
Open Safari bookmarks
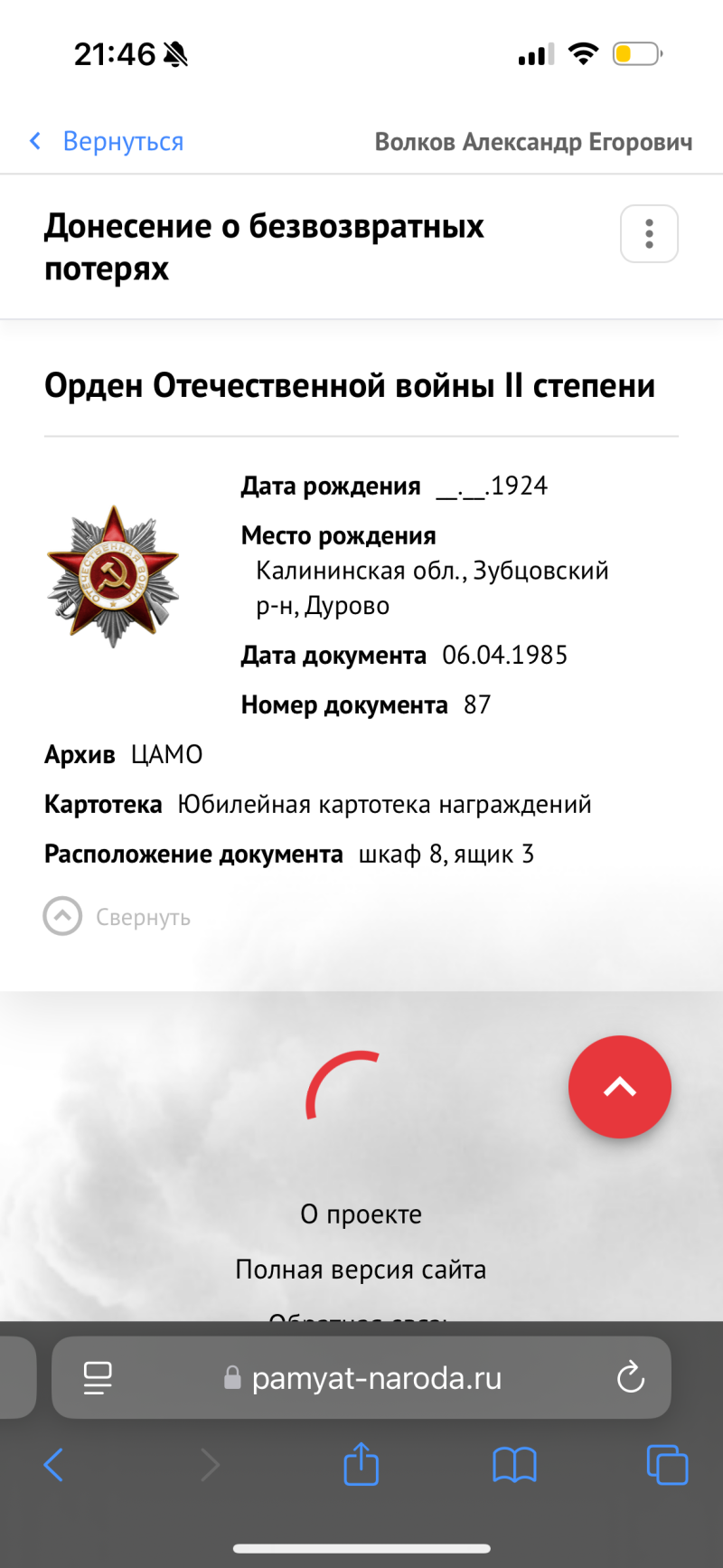[514, 1465]
